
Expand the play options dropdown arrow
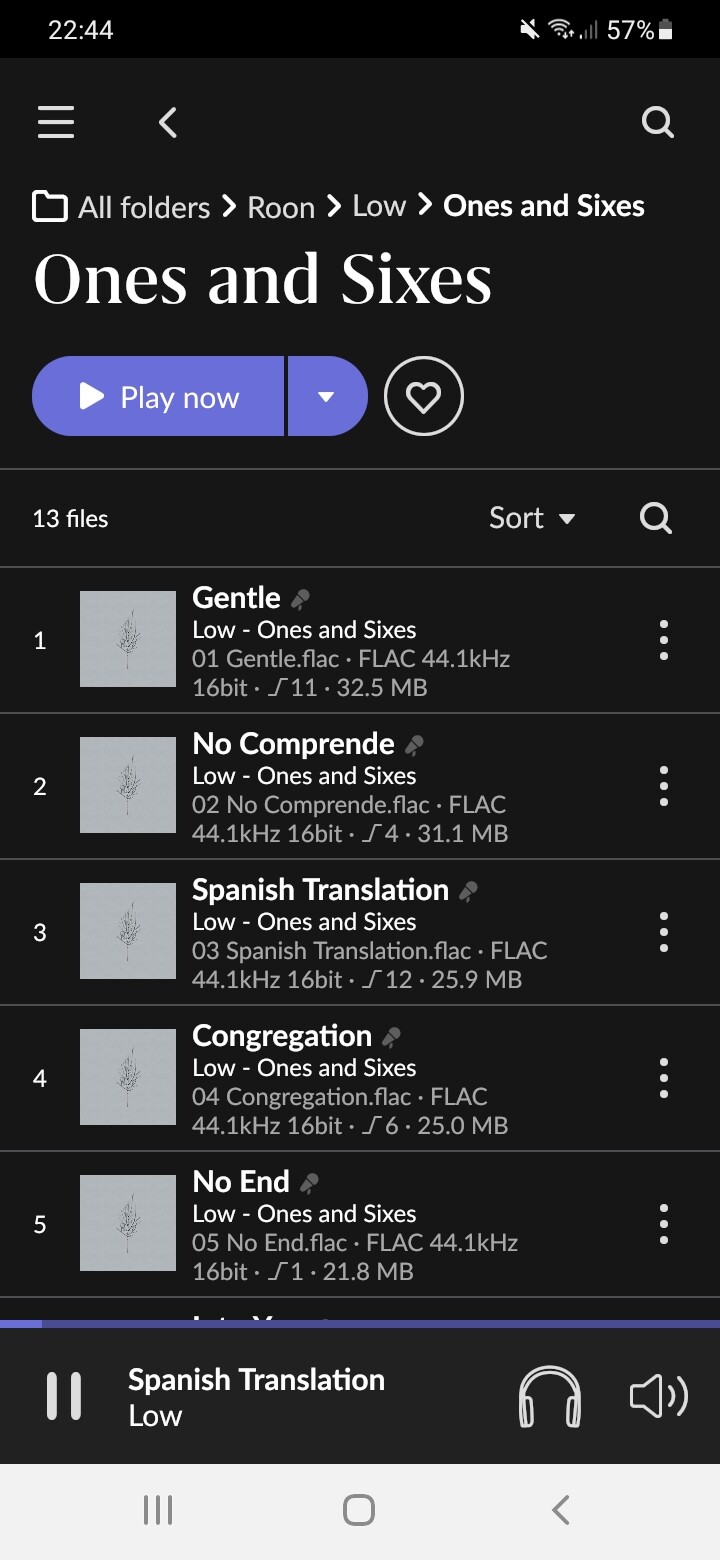tap(326, 397)
